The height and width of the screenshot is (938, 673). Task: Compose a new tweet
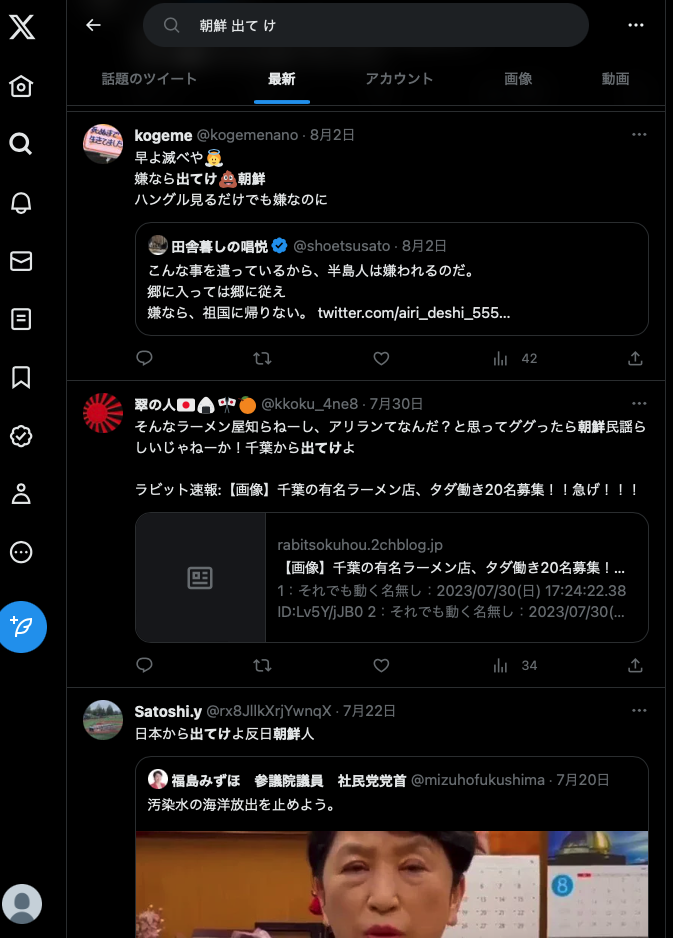[x=23, y=627]
